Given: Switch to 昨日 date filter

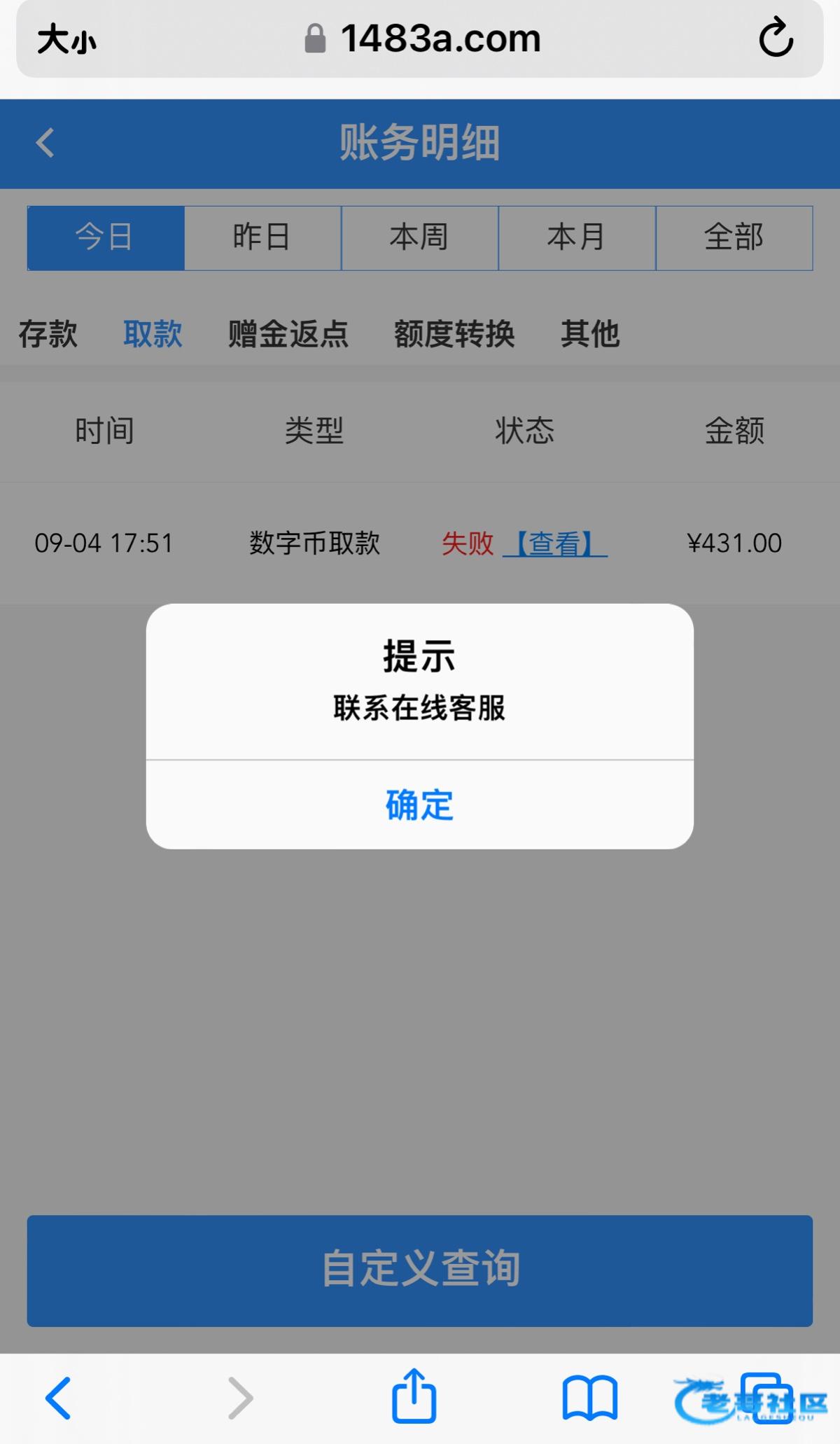Looking at the screenshot, I should 262,237.
